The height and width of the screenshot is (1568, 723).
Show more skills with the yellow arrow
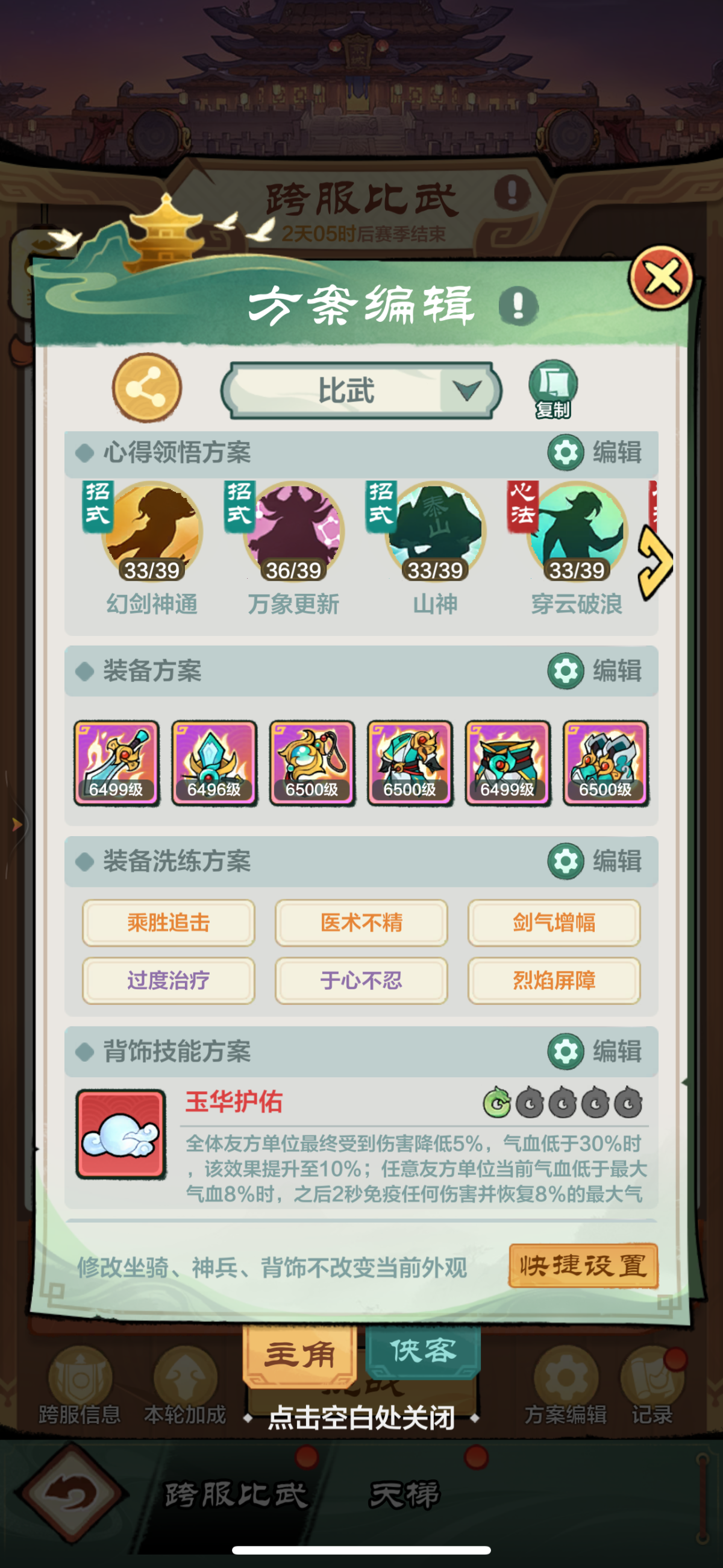point(654,562)
